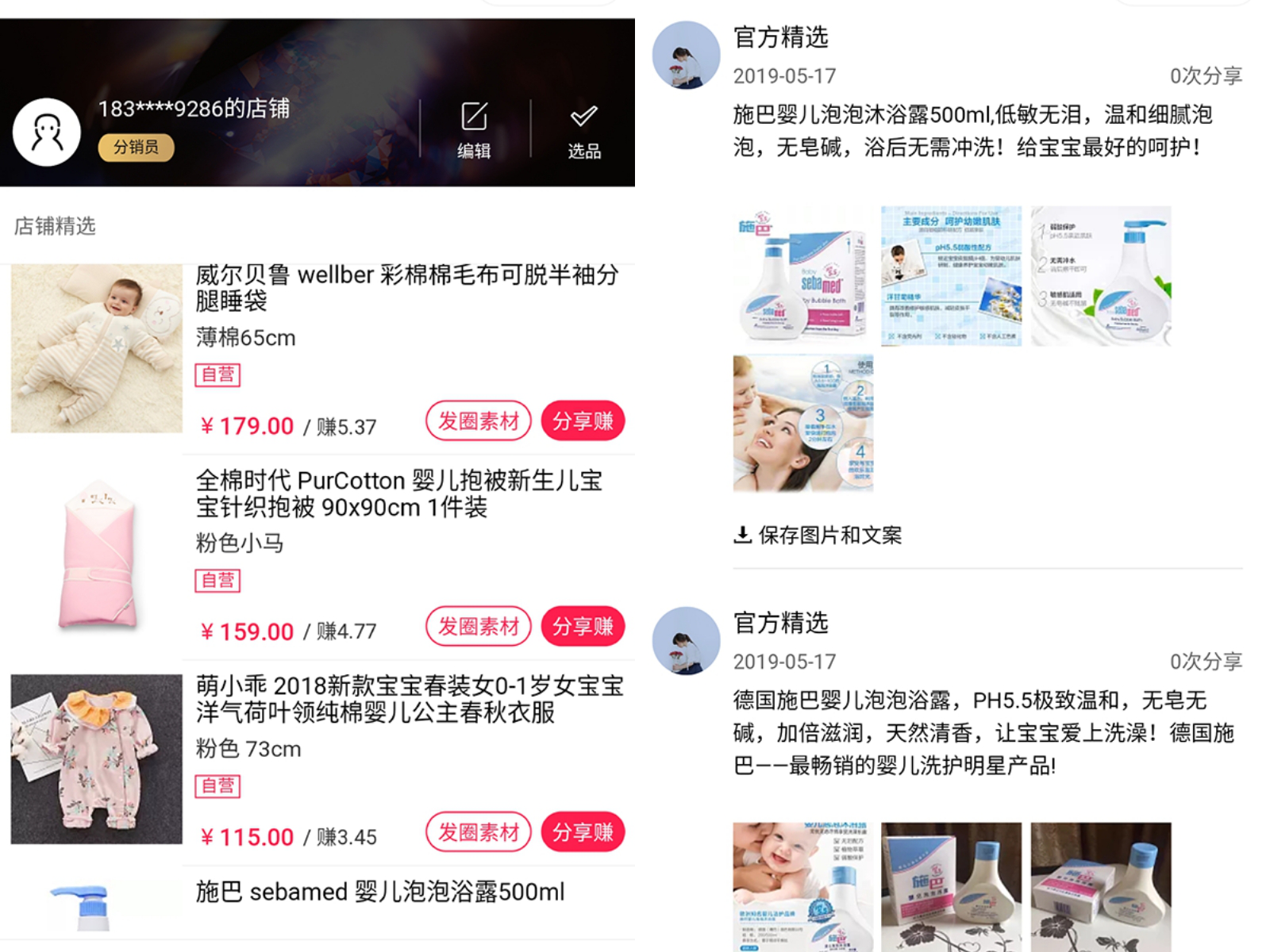Image resolution: width=1270 pixels, height=952 pixels.
Task: View the smiling baby image in second post
Action: [x=802, y=885]
